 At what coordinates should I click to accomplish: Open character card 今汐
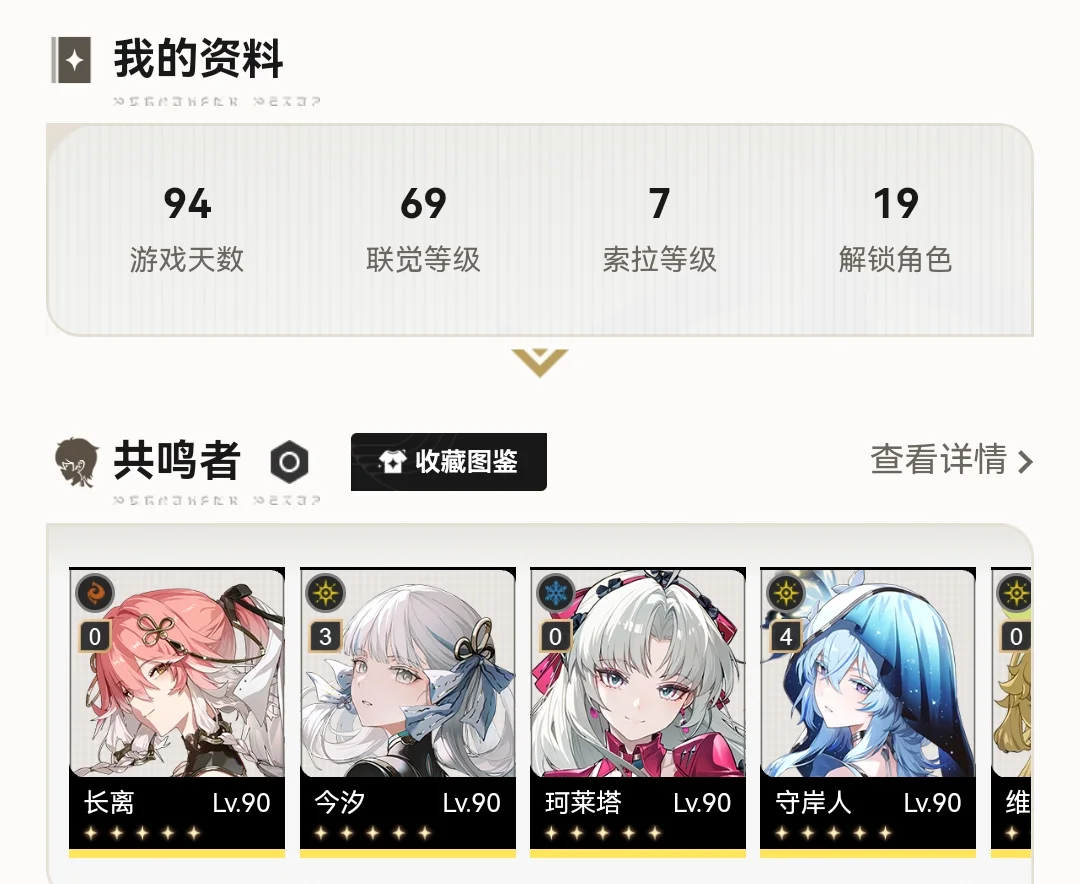click(x=407, y=710)
